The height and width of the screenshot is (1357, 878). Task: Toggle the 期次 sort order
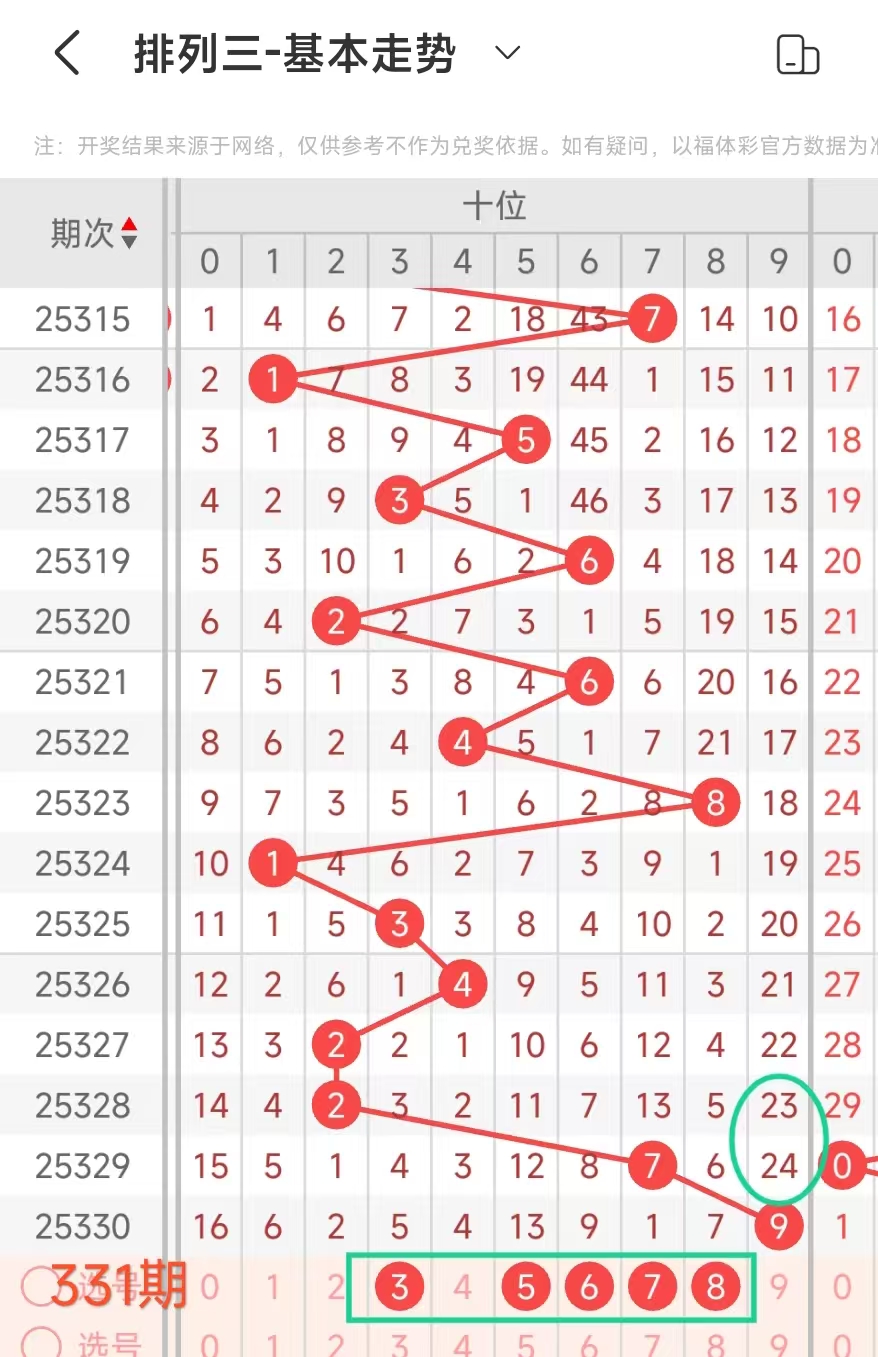coord(129,234)
